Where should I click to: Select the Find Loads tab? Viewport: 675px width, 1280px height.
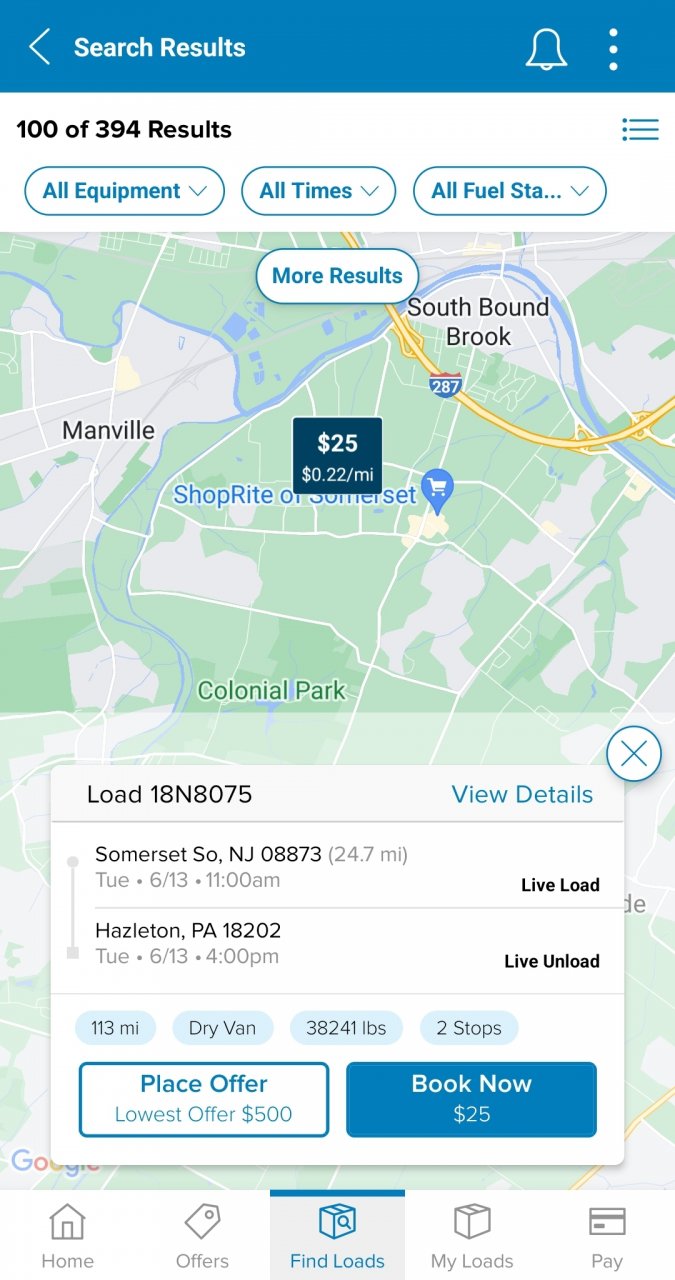337,1236
